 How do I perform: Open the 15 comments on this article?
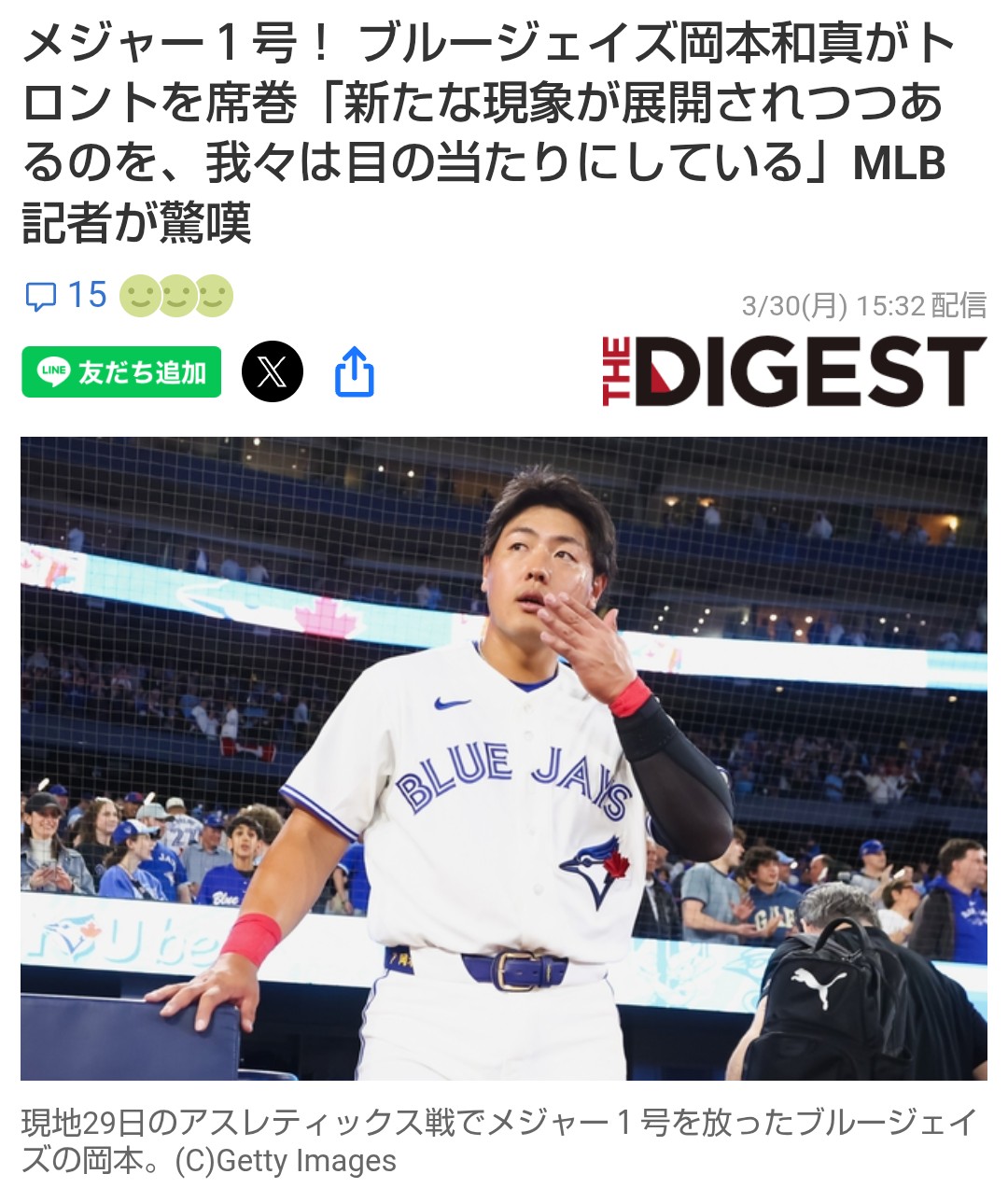(x=65, y=297)
